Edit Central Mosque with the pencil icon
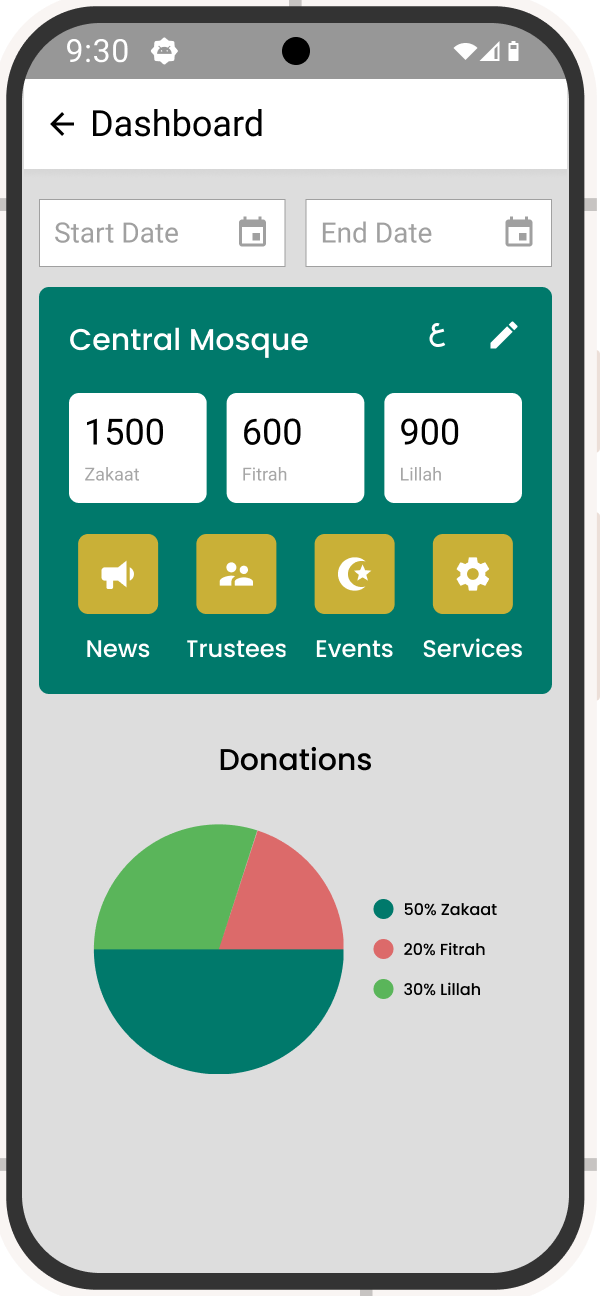This screenshot has height=1296, width=600. tap(504, 335)
